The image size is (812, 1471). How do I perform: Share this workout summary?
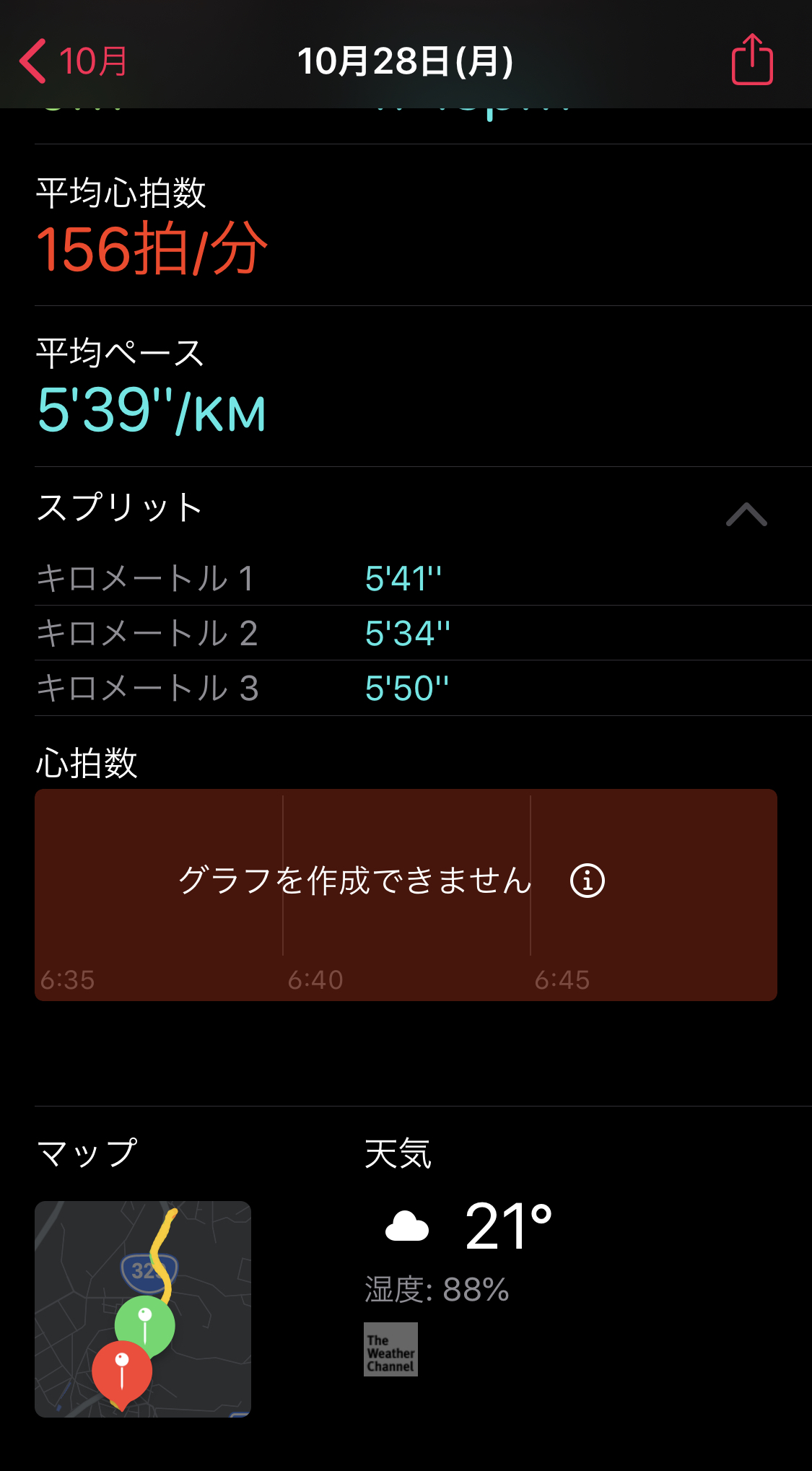(x=752, y=60)
